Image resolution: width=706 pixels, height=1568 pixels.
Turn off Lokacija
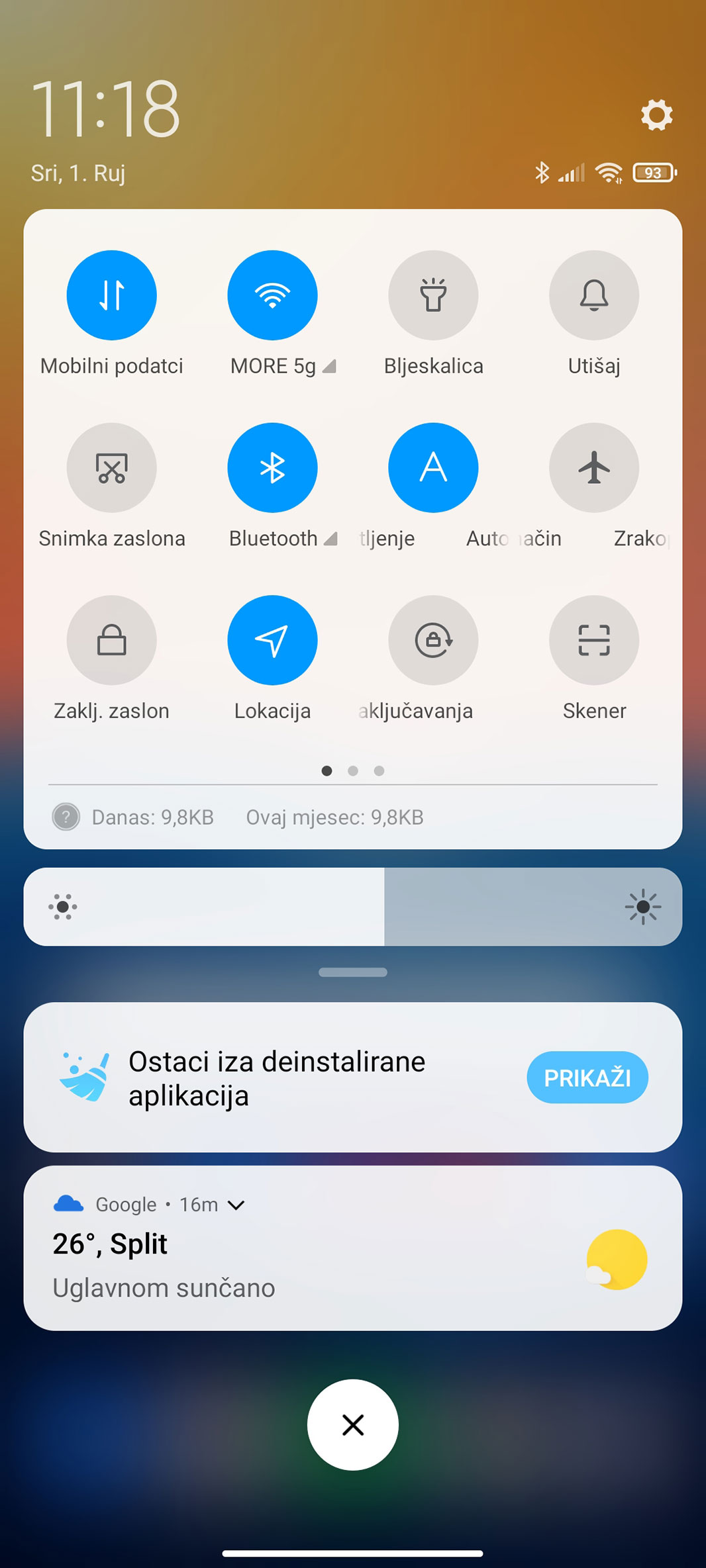pyautogui.click(x=272, y=640)
